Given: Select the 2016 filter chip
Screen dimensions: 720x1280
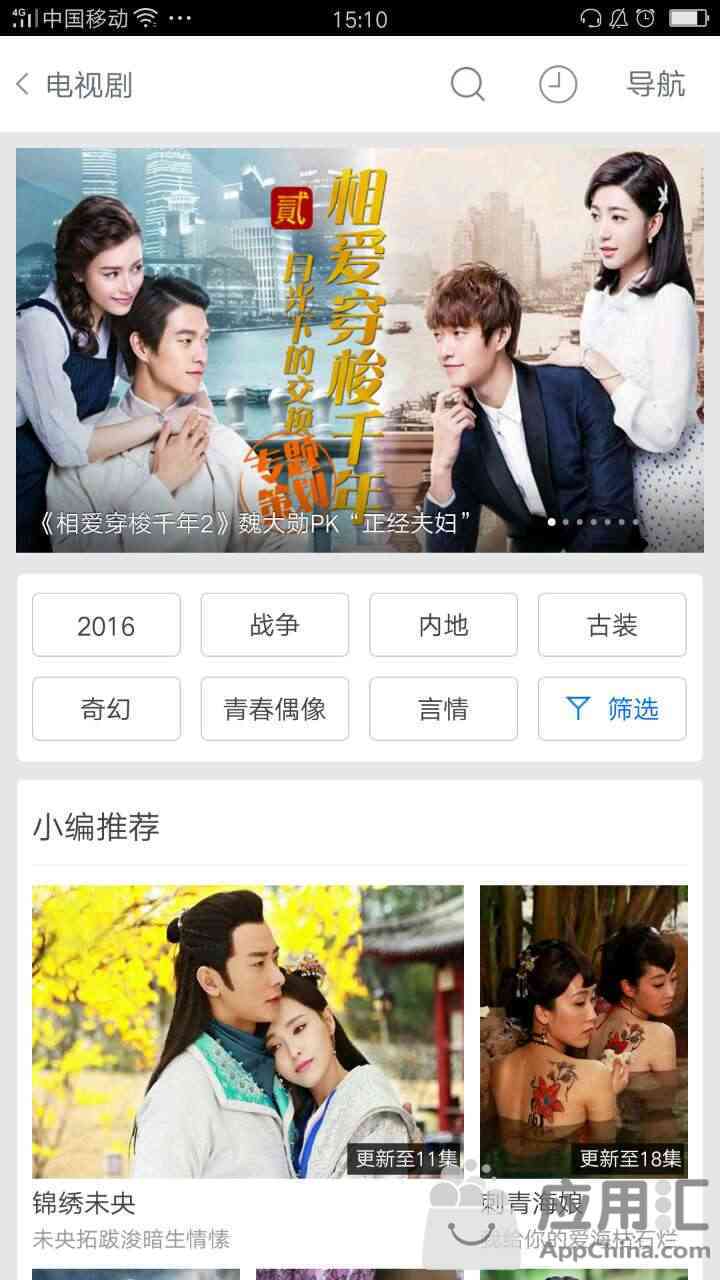Looking at the screenshot, I should point(106,625).
